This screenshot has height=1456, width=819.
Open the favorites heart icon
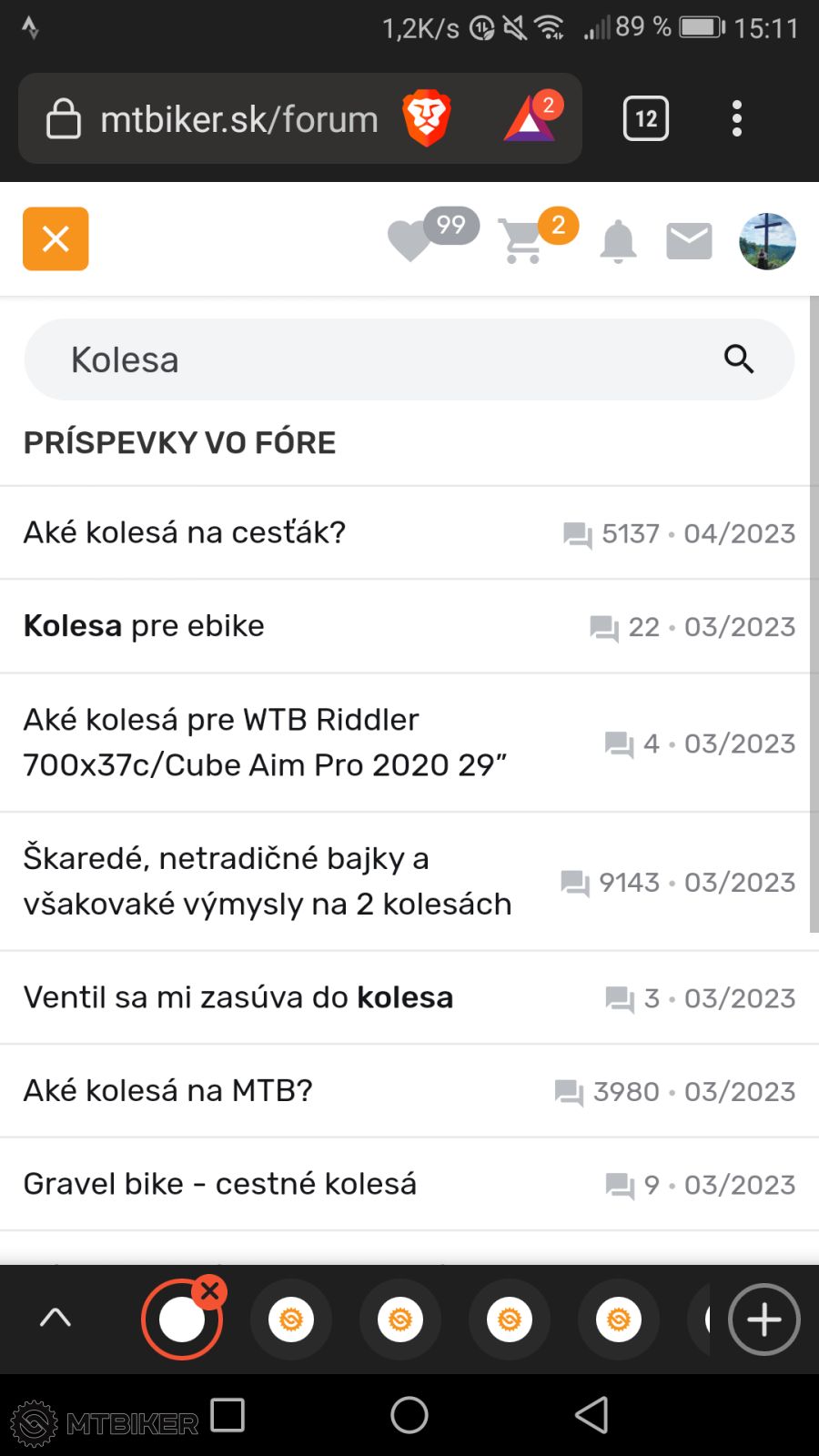409,240
